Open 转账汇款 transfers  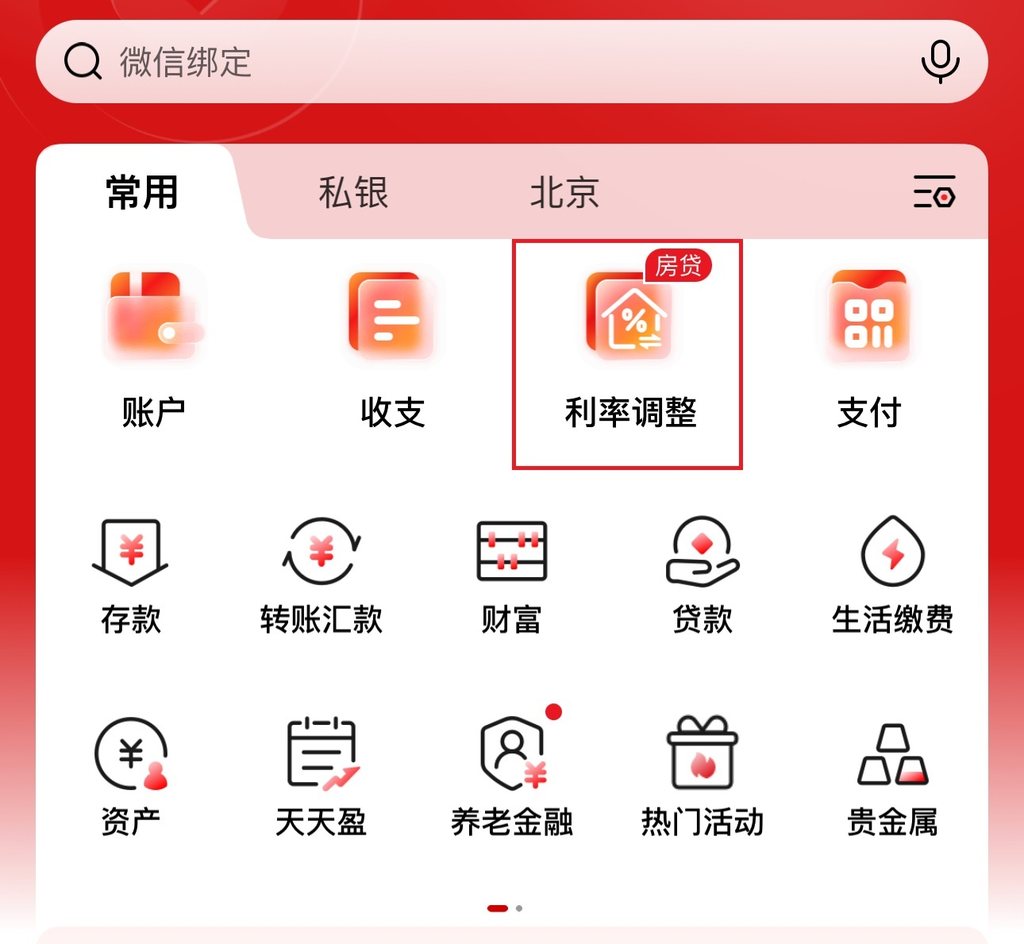321,575
